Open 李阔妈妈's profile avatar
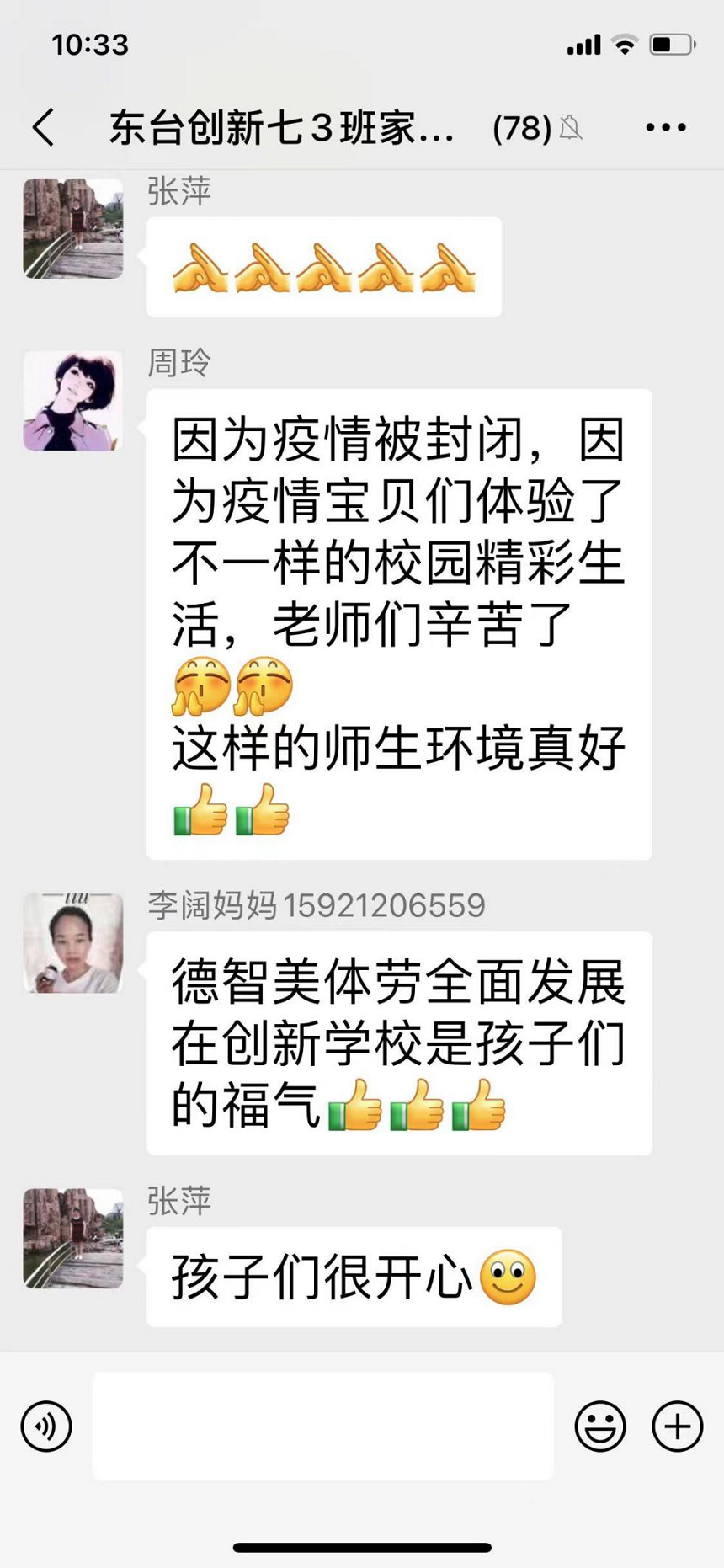The image size is (724, 1568). pyautogui.click(x=73, y=943)
